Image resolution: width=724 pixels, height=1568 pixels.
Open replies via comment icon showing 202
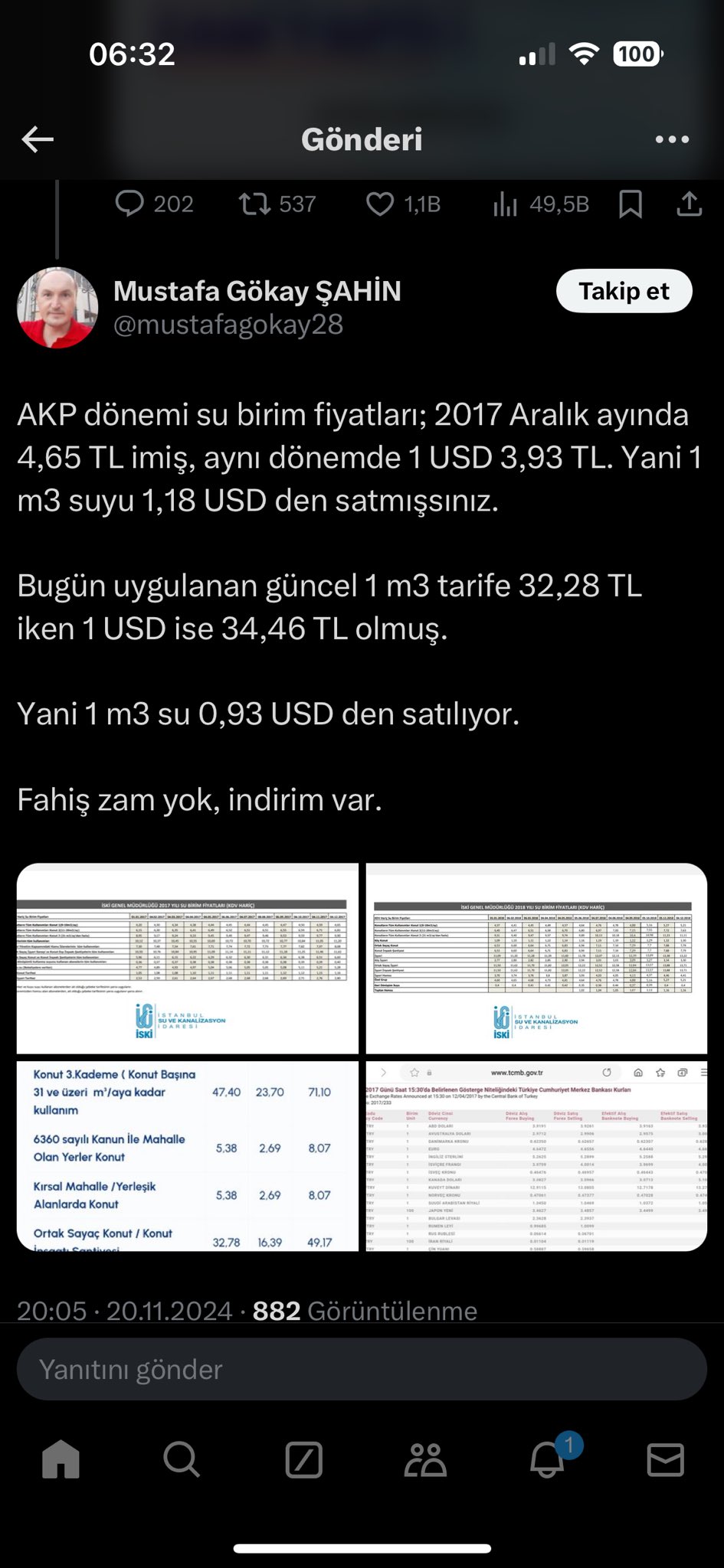154,204
